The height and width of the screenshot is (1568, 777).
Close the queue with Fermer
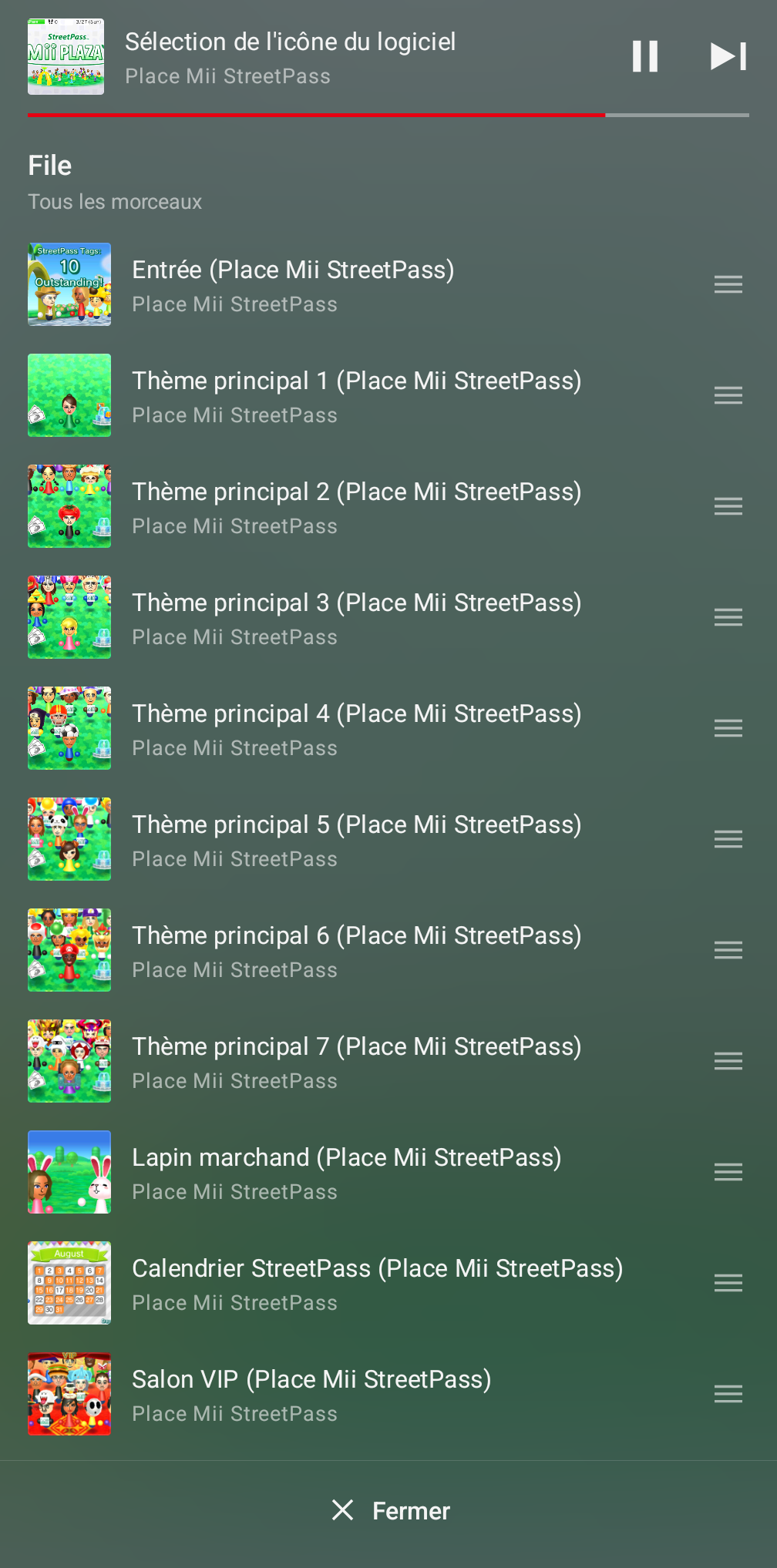coord(390,1511)
